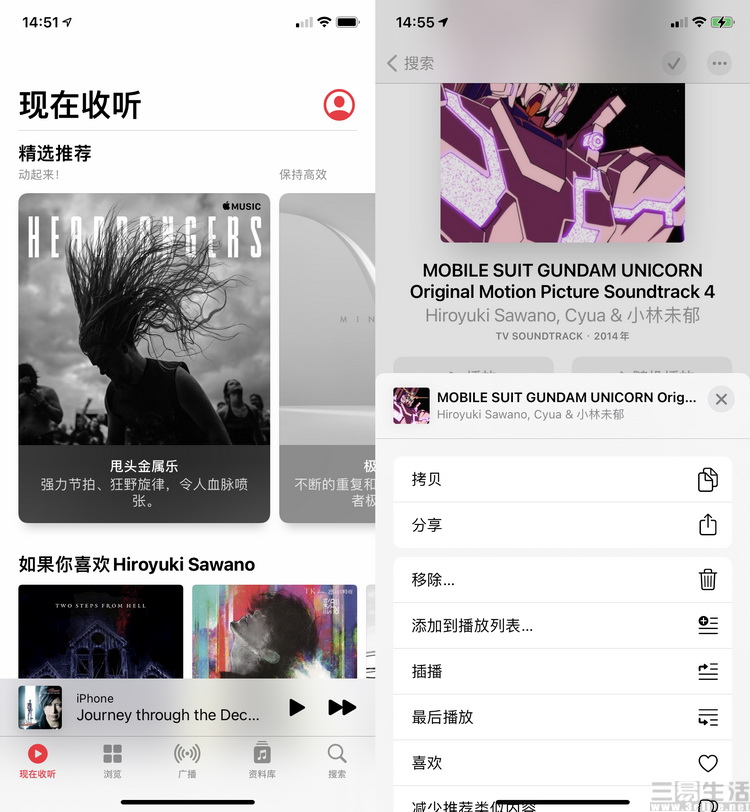The height and width of the screenshot is (812, 750).
Task: Play the current track in mini player
Action: pyautogui.click(x=296, y=708)
